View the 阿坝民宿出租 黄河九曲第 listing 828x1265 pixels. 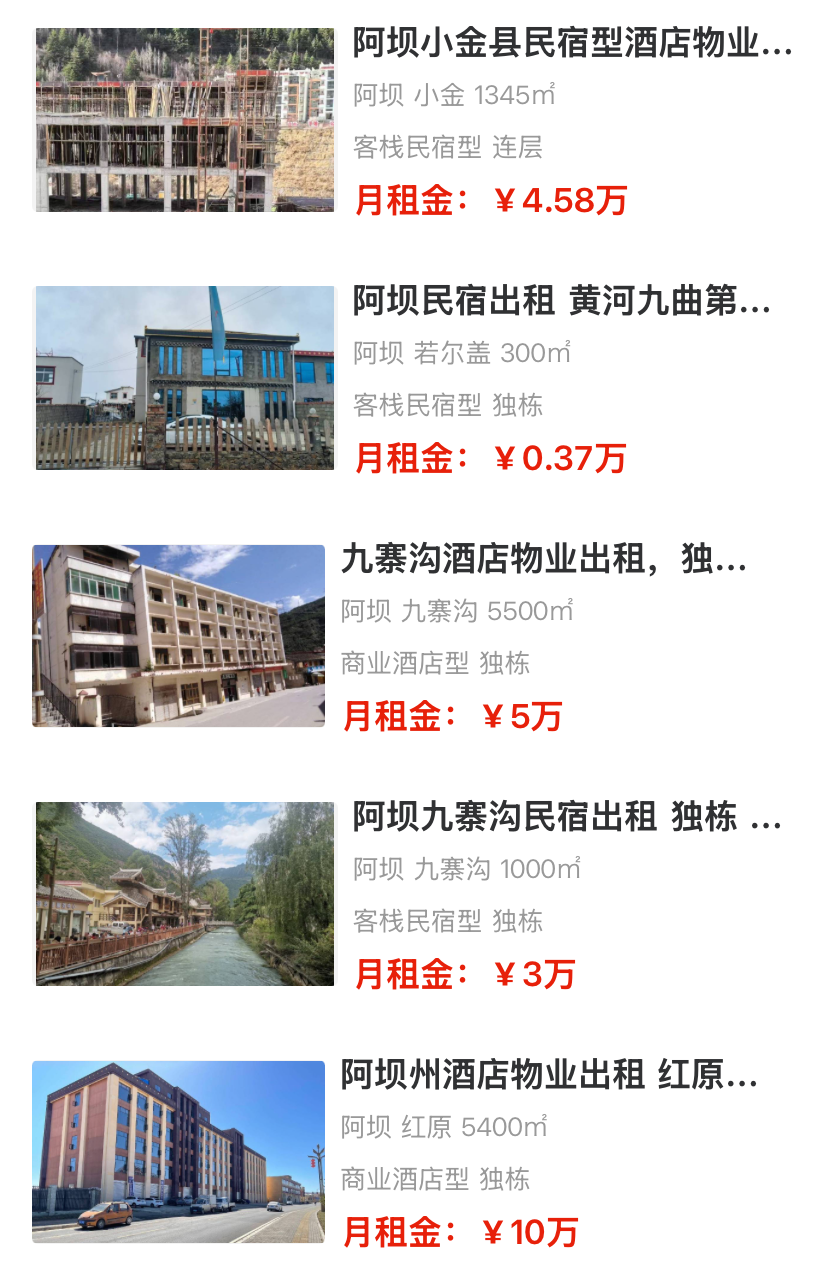[561, 302]
